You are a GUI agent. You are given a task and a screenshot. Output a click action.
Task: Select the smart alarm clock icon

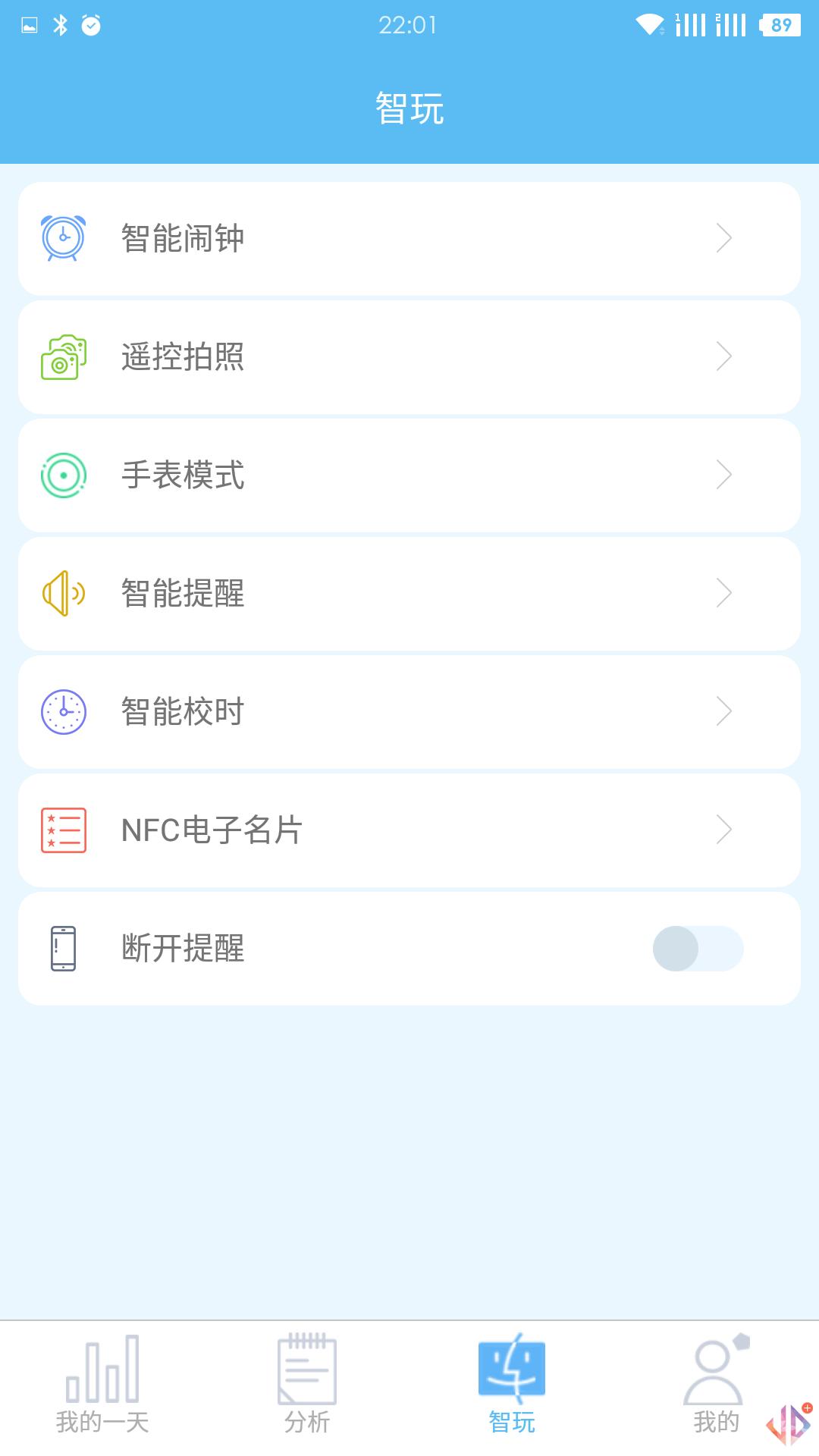63,237
